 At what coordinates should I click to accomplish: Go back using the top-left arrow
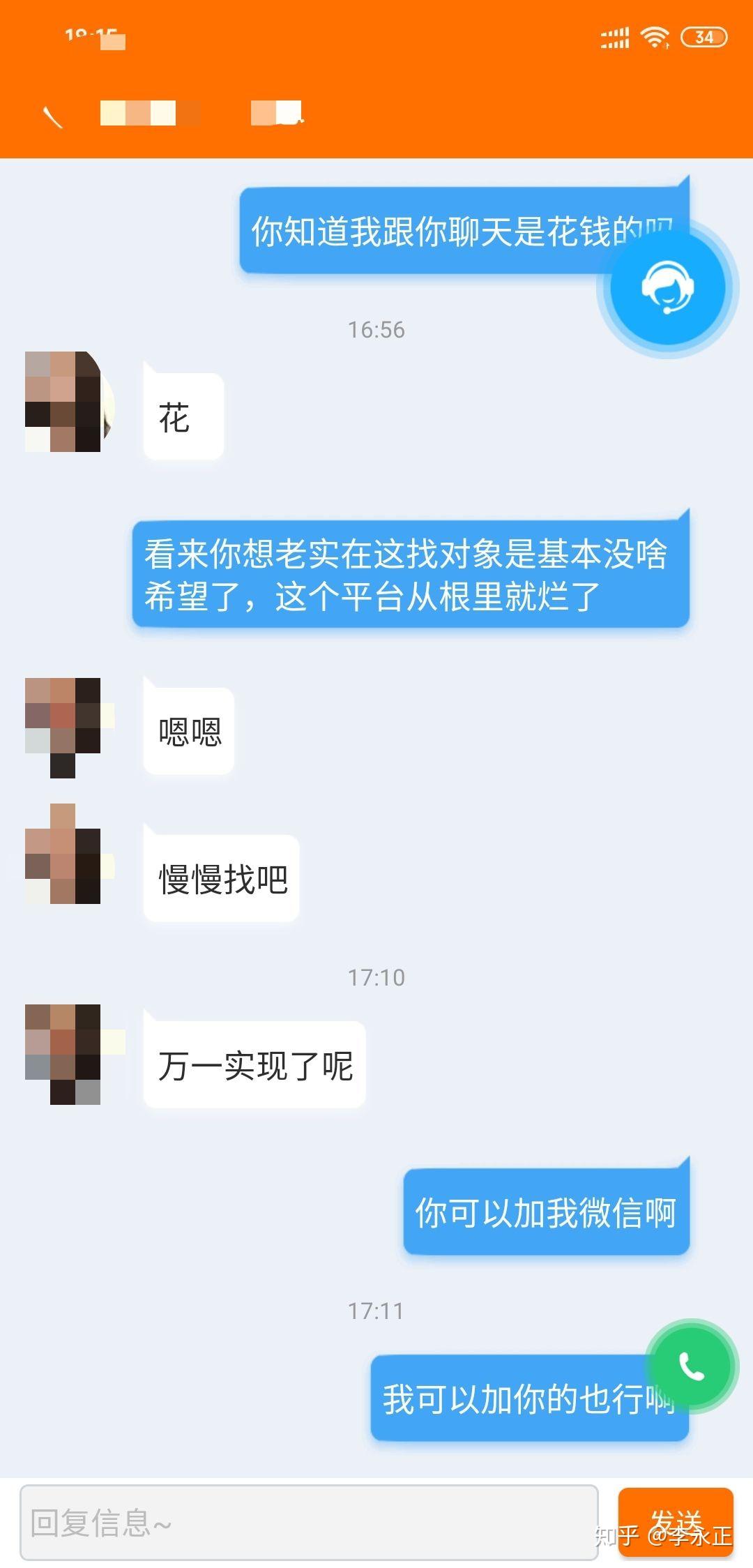pyautogui.click(x=53, y=116)
